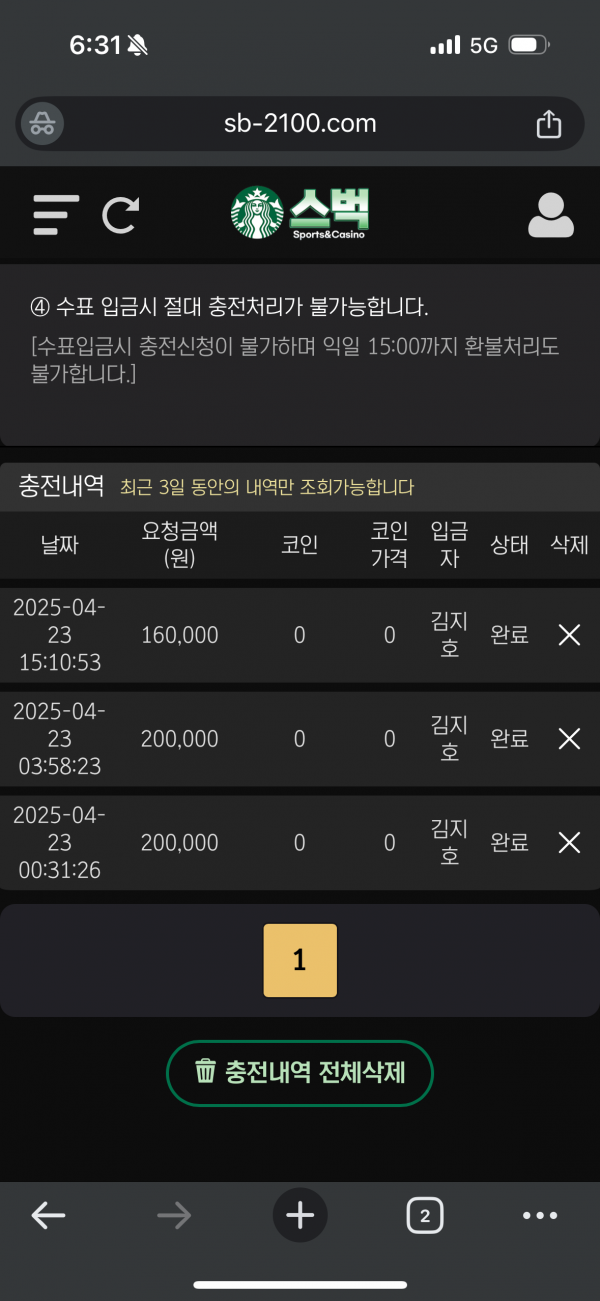The width and height of the screenshot is (600, 1301).
Task: Open private browsing icon in address bar
Action: click(x=42, y=124)
